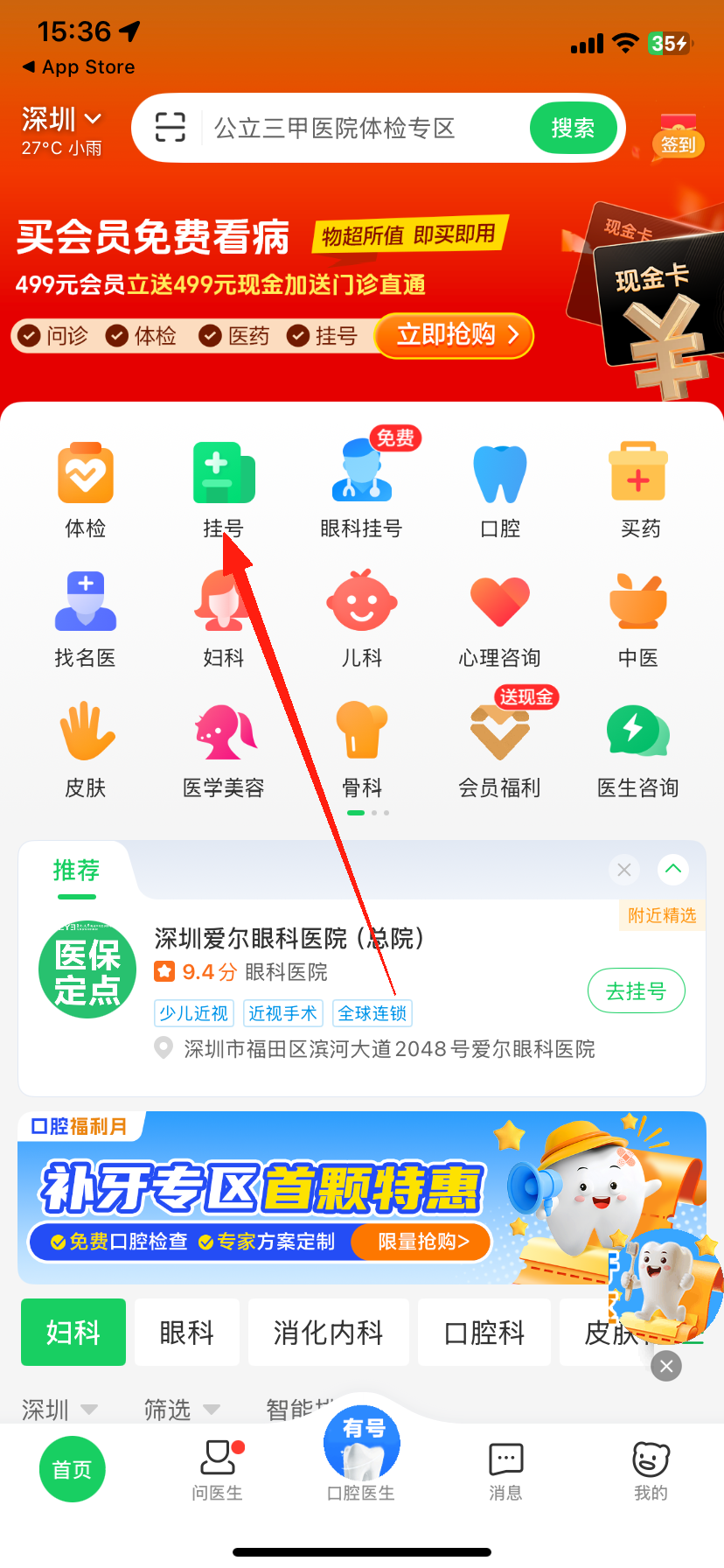Select the 儿科 pediatrics baby icon

pyautogui.click(x=362, y=601)
